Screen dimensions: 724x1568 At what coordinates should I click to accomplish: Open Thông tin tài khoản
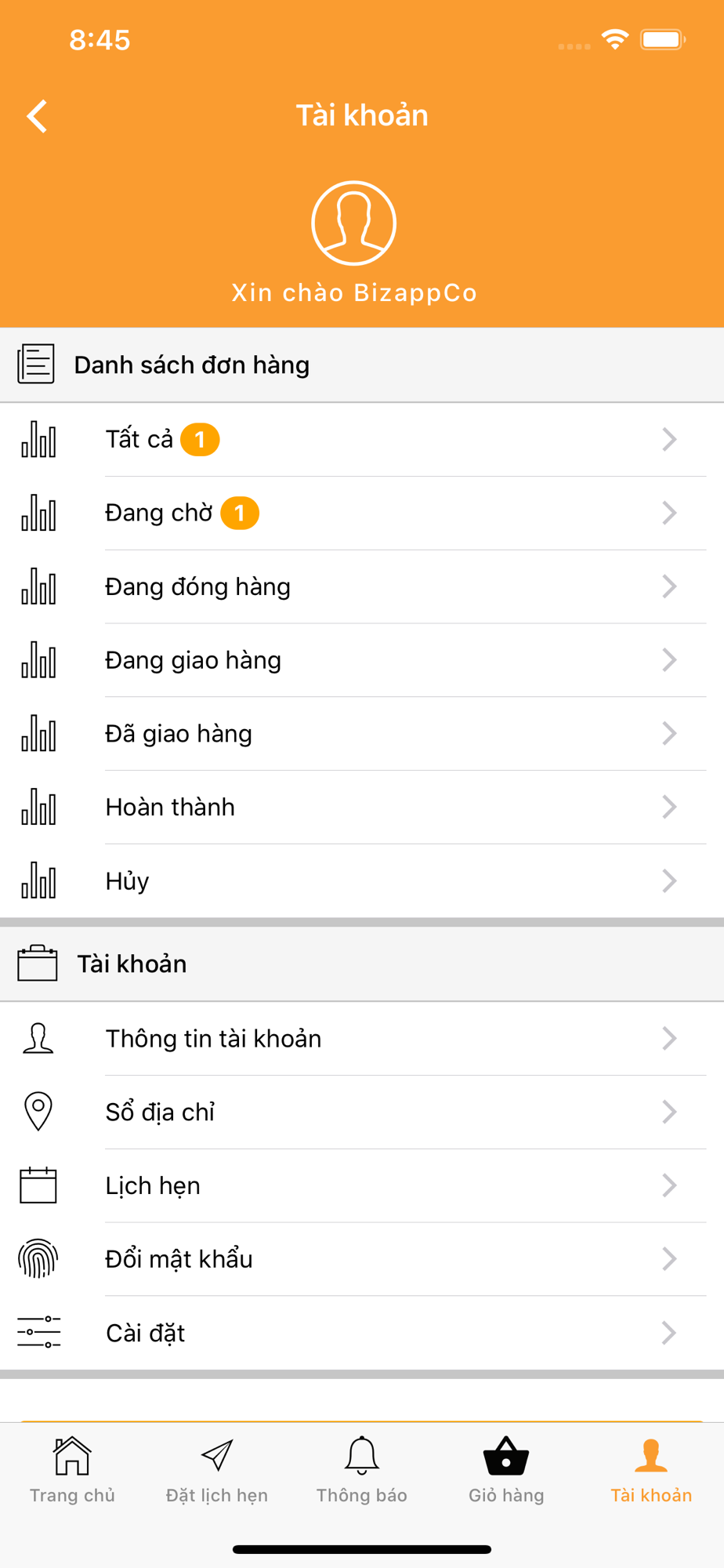coord(362,1039)
